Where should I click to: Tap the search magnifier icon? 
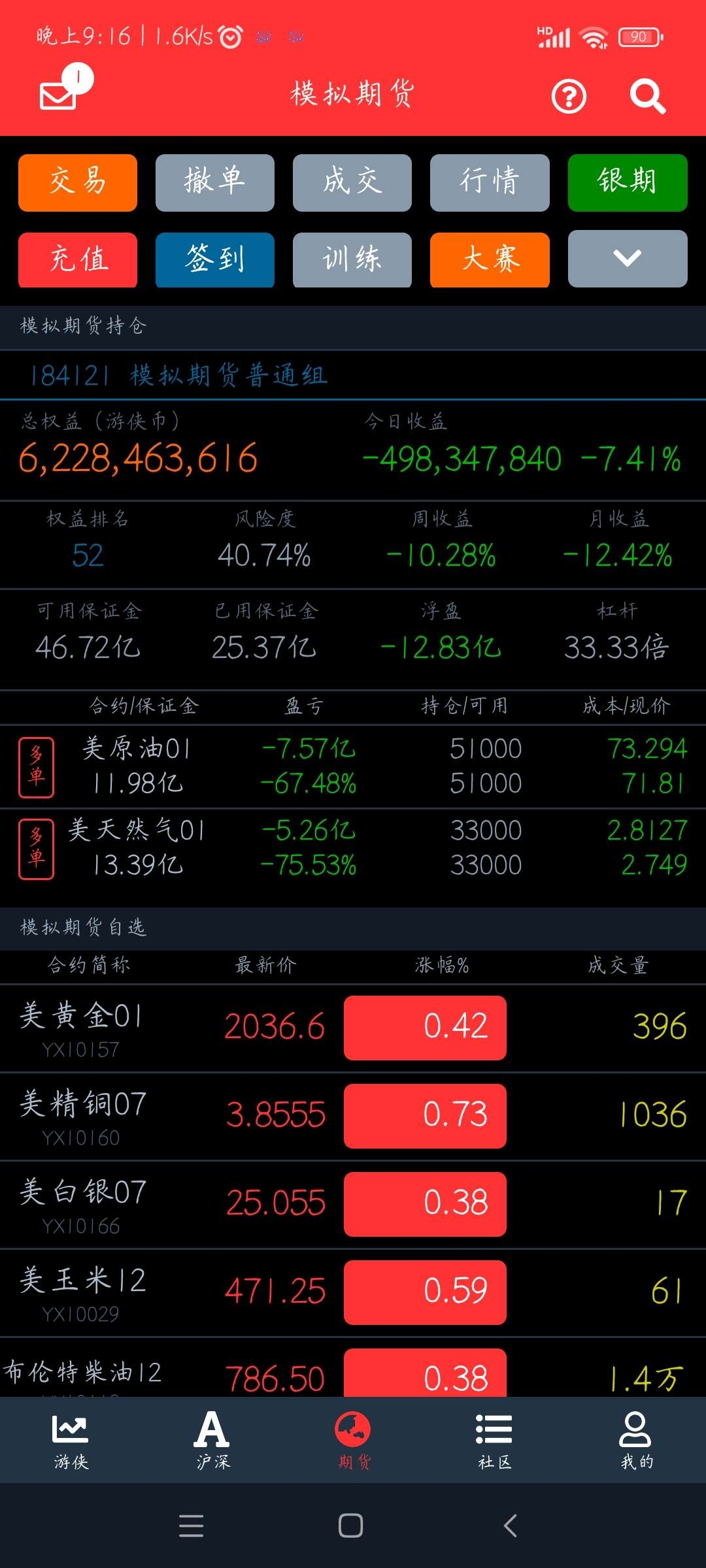647,97
